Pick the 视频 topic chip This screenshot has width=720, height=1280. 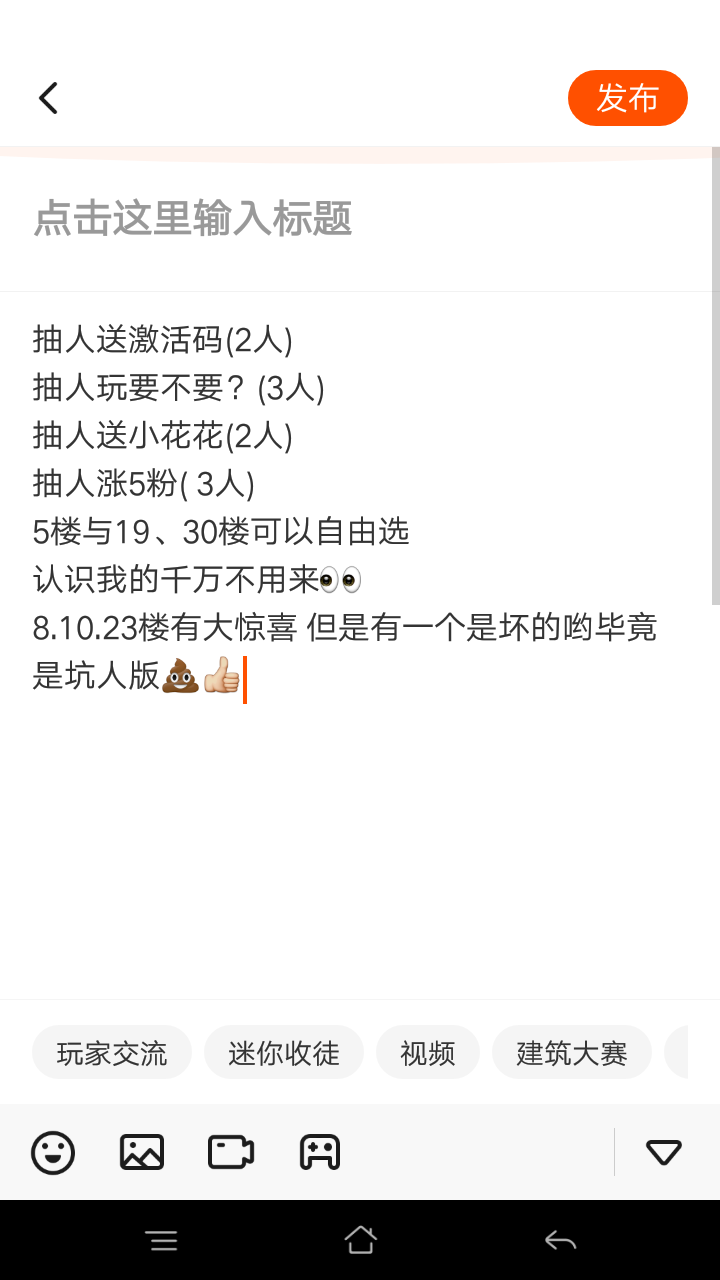(x=428, y=1052)
